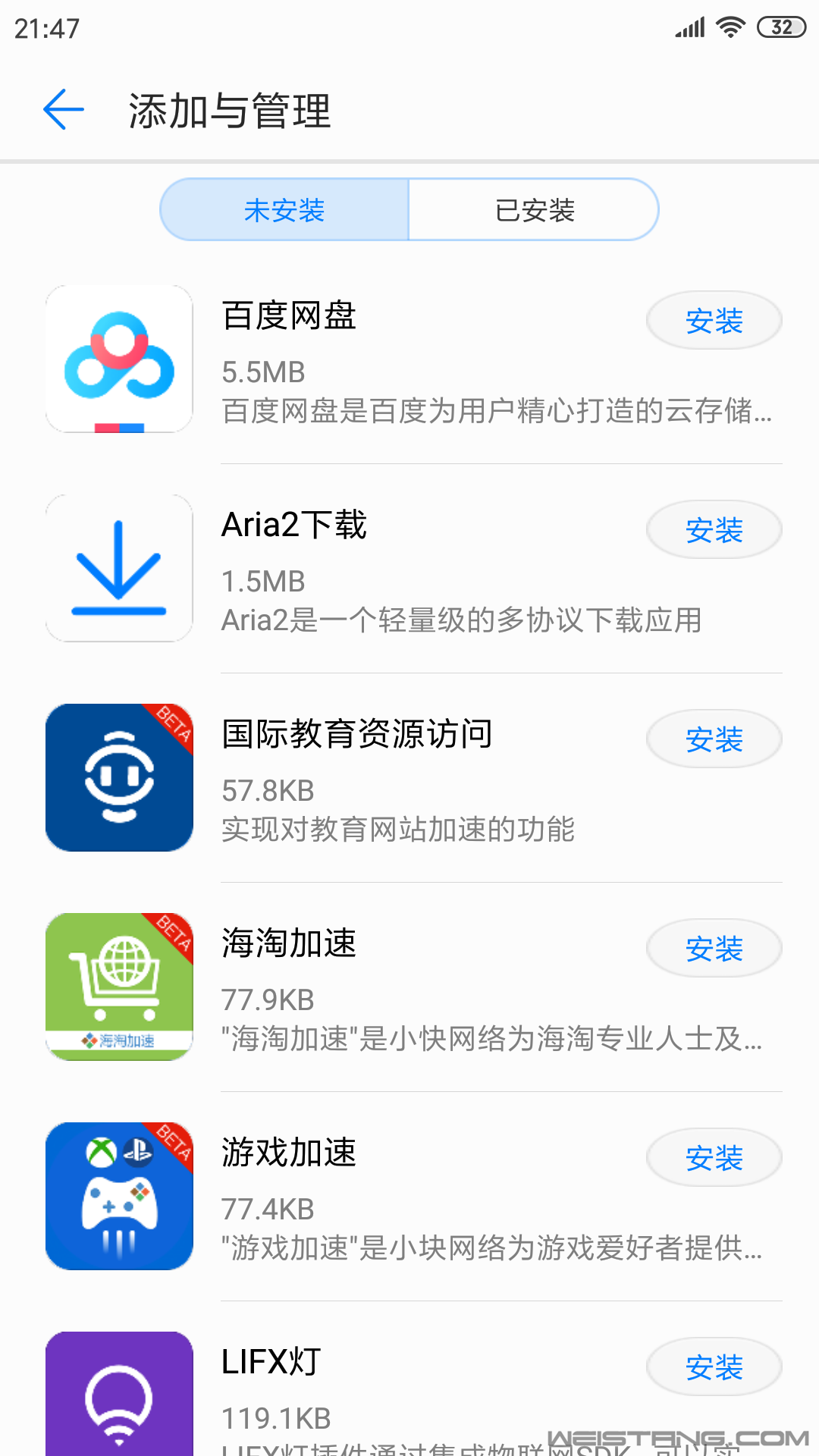
Task: Install 海淘加速 plugin
Action: point(714,949)
